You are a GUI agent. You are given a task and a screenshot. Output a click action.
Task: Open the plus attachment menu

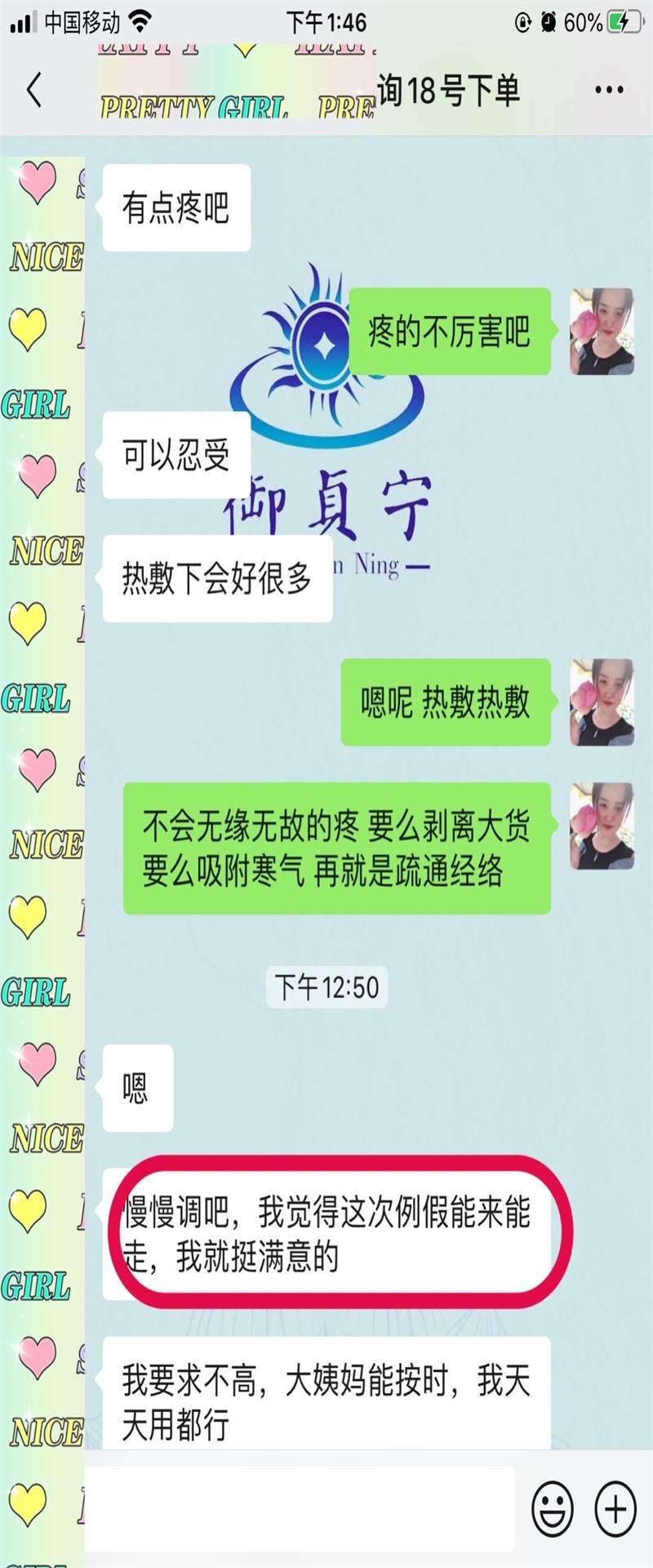(615, 1510)
